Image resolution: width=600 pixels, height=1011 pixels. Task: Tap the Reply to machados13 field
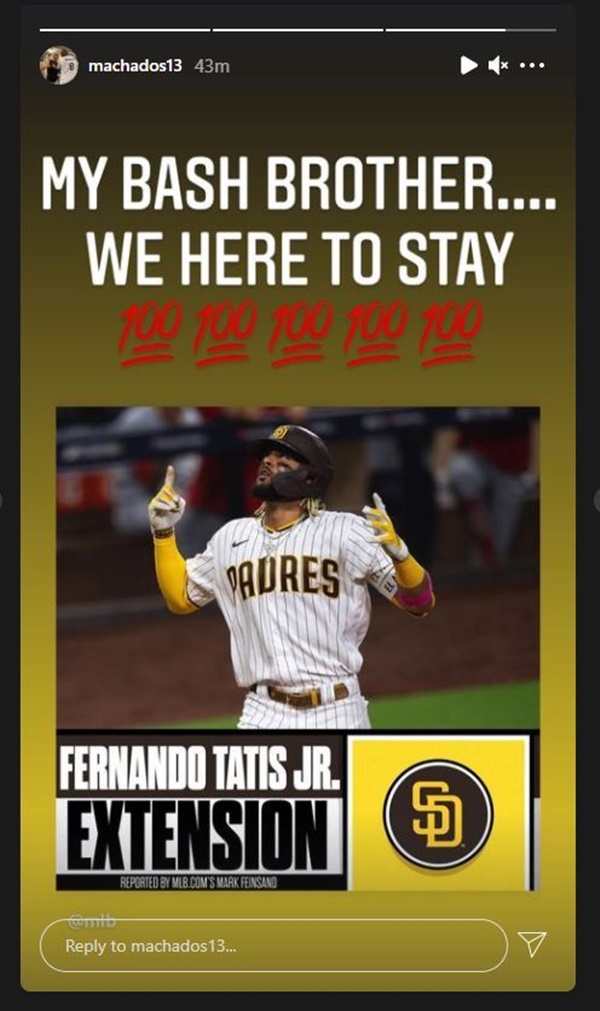coord(274,946)
